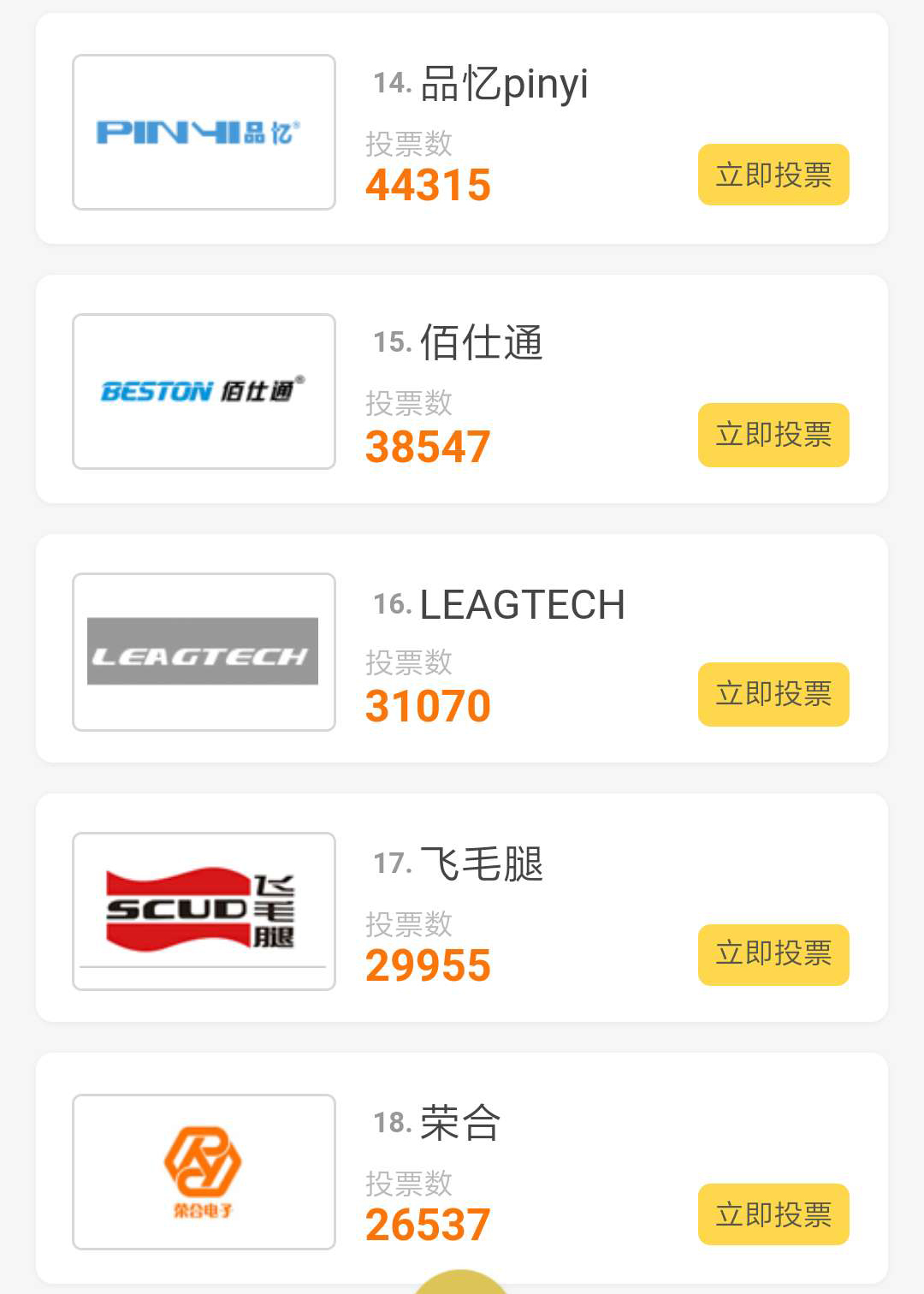Click the PINYI 品忆 brand logo

(x=203, y=131)
